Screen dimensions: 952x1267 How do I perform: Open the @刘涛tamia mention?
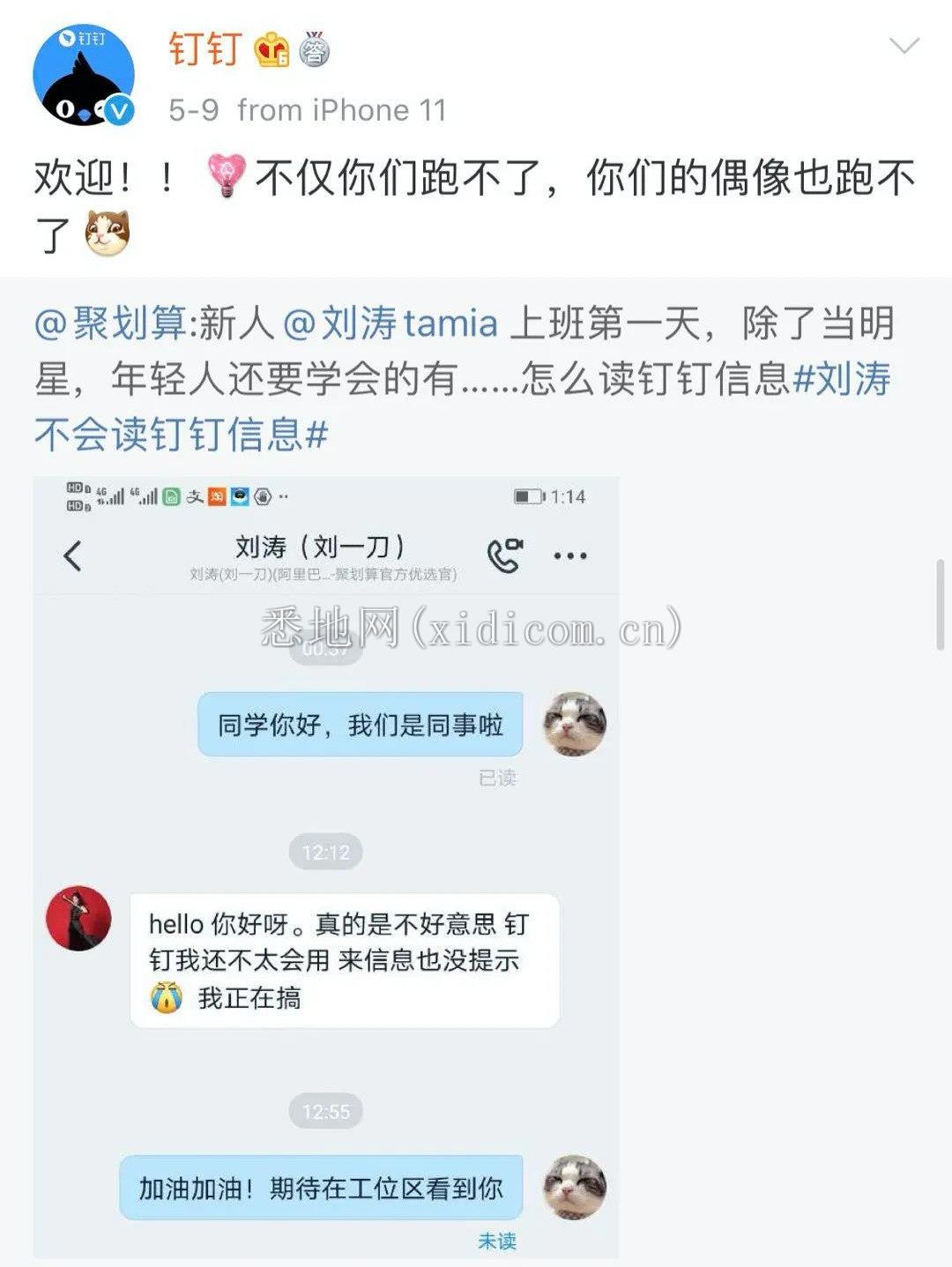pos(390,324)
